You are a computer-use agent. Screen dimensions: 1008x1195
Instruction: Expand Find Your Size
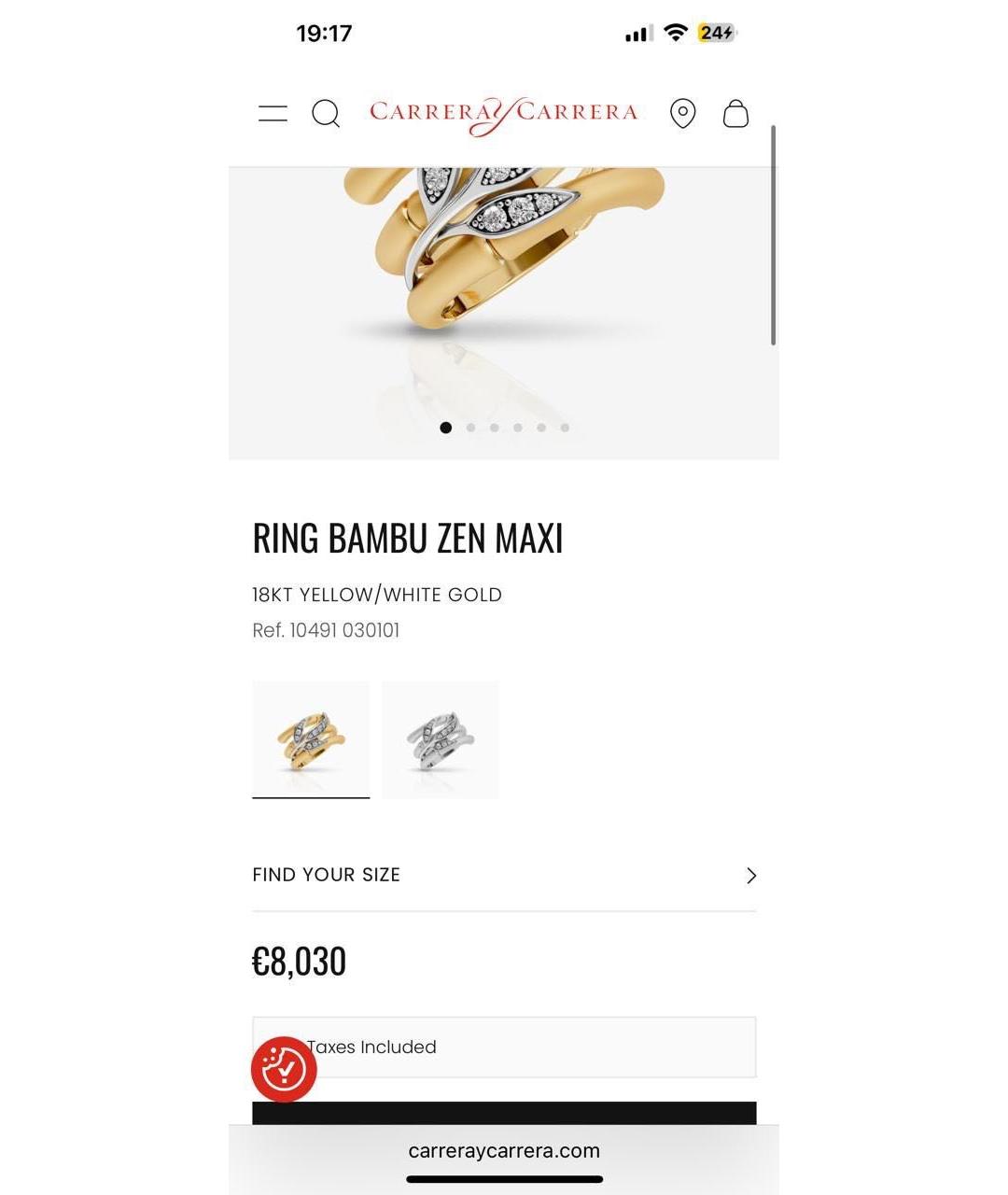[x=504, y=875]
